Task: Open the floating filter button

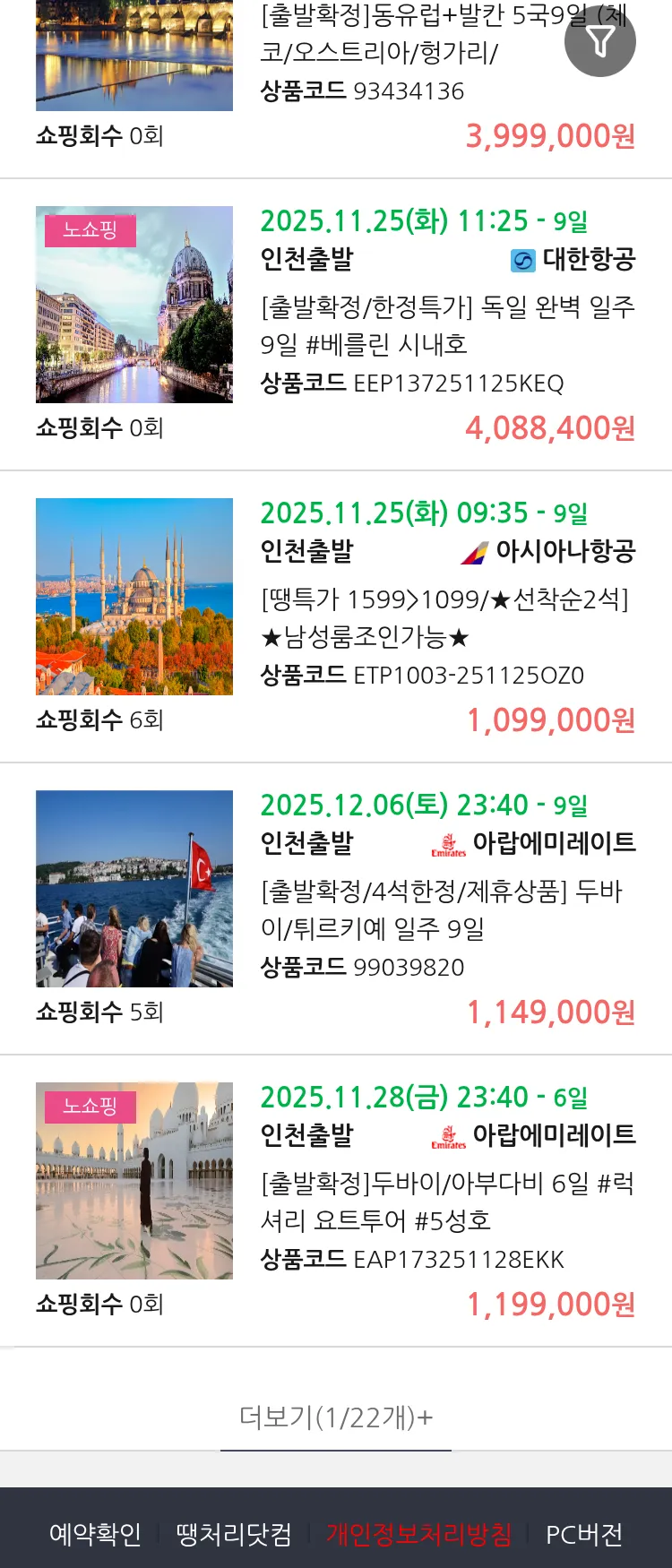Action: tap(599, 41)
